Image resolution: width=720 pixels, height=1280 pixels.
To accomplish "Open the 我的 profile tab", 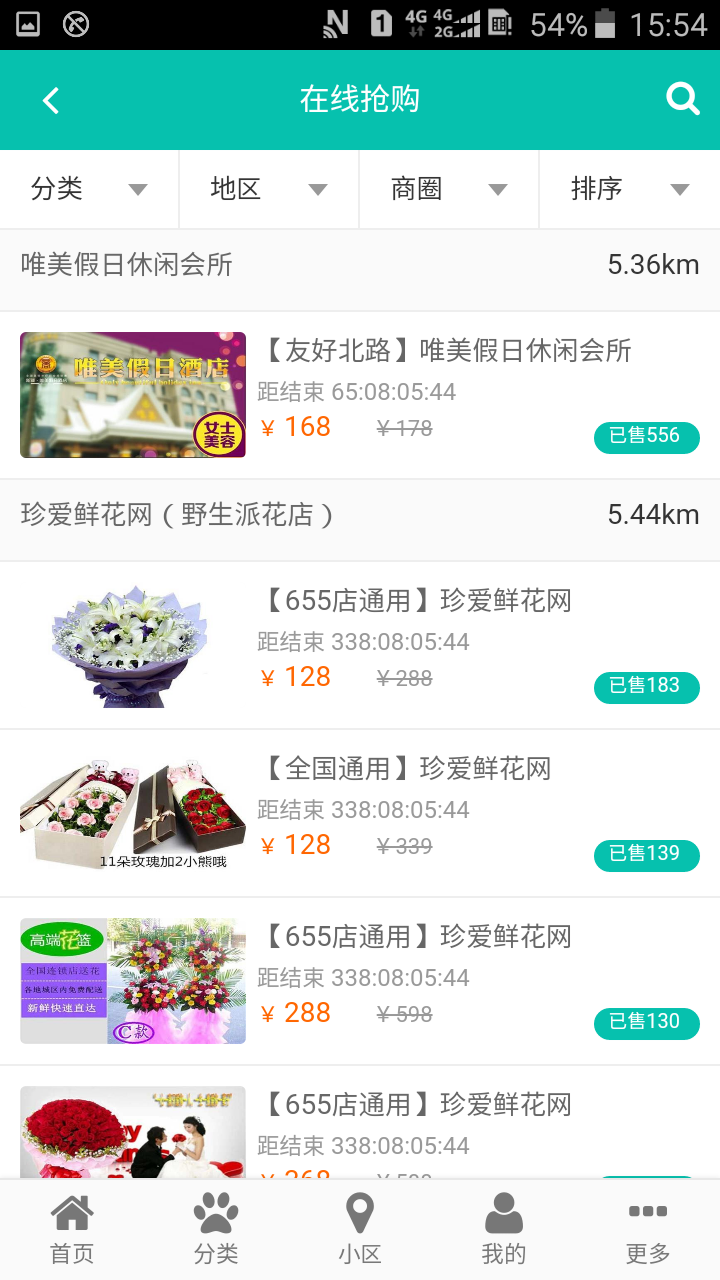I will [504, 1230].
